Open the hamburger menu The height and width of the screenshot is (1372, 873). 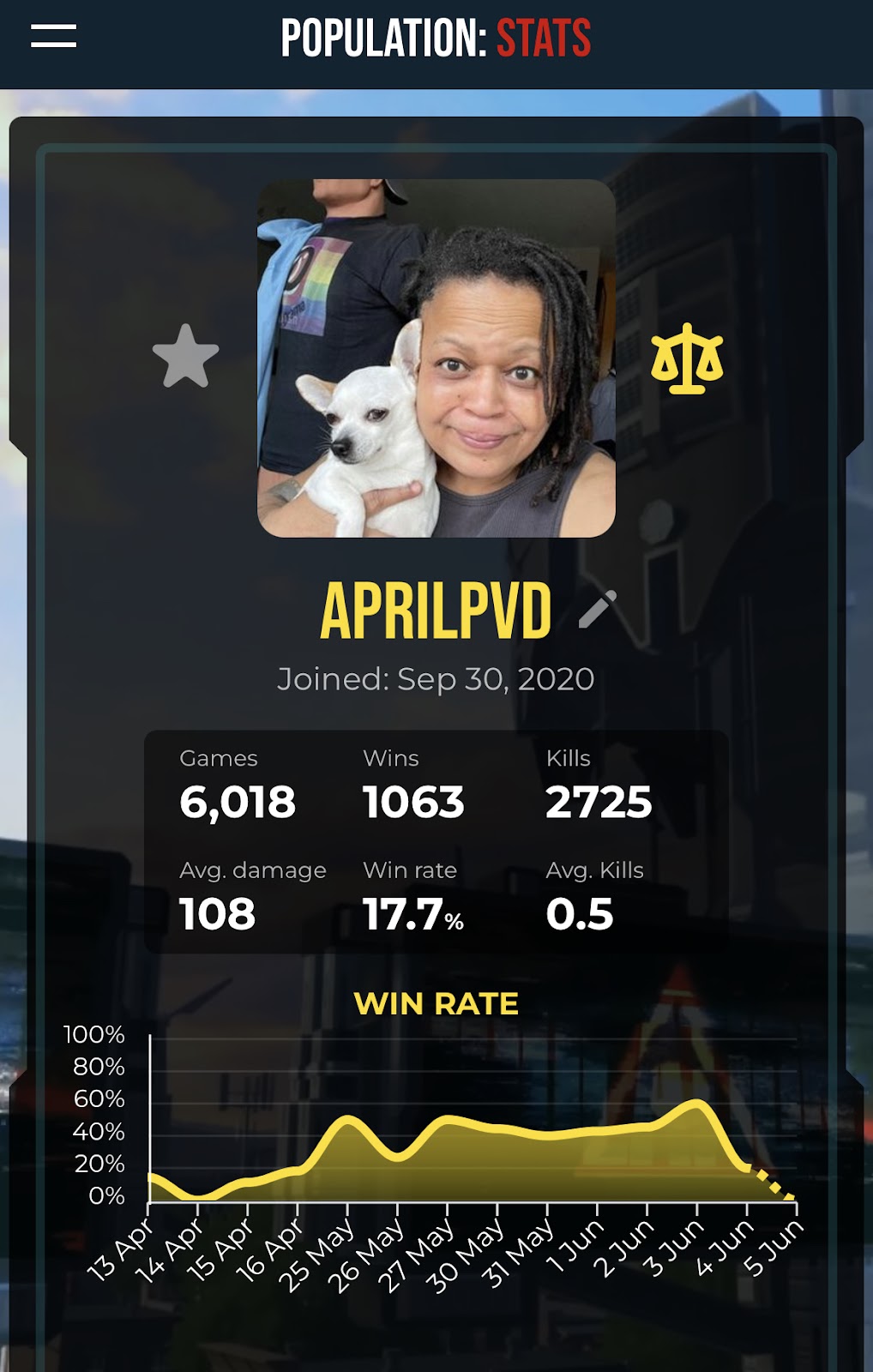click(x=53, y=36)
